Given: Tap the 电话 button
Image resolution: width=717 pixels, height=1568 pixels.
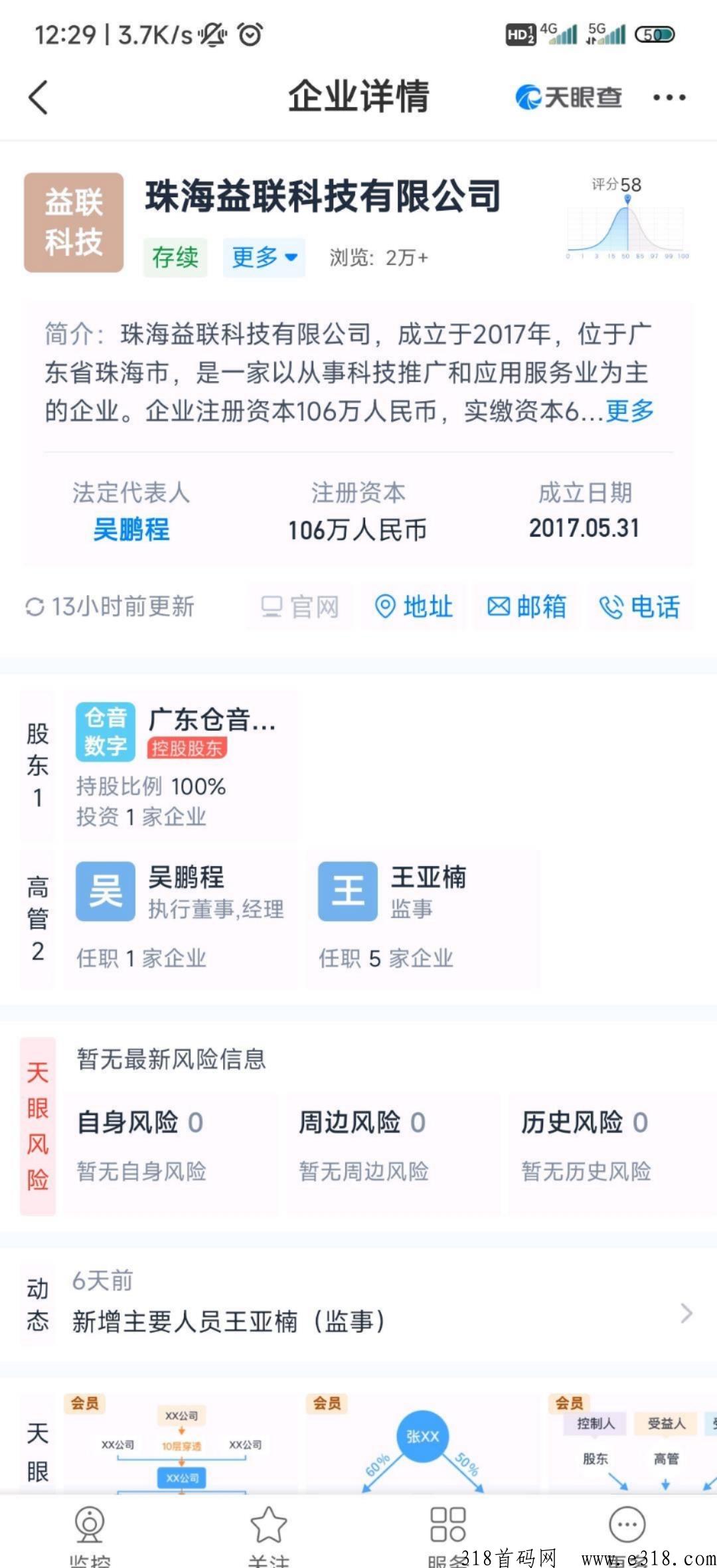Looking at the screenshot, I should [640, 606].
